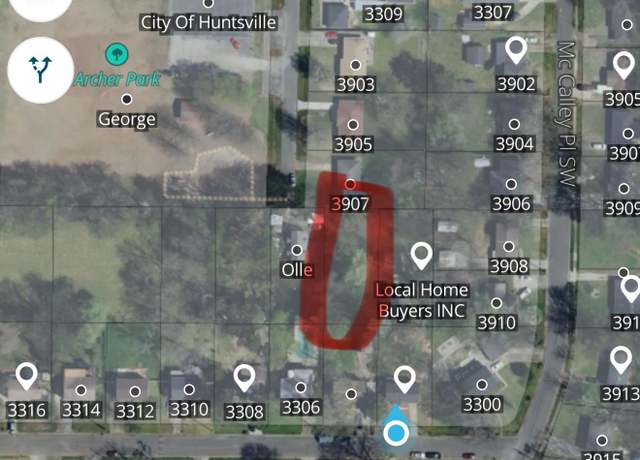640x460 pixels.
Task: Select the pin above 3308
Action: (x=244, y=378)
